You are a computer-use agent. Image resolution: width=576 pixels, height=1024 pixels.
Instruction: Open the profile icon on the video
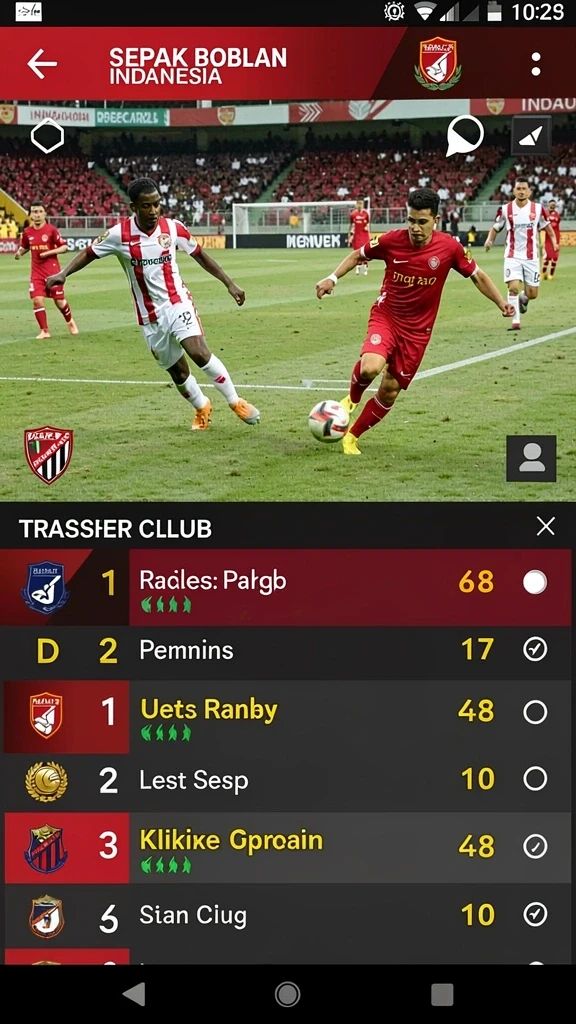[531, 458]
